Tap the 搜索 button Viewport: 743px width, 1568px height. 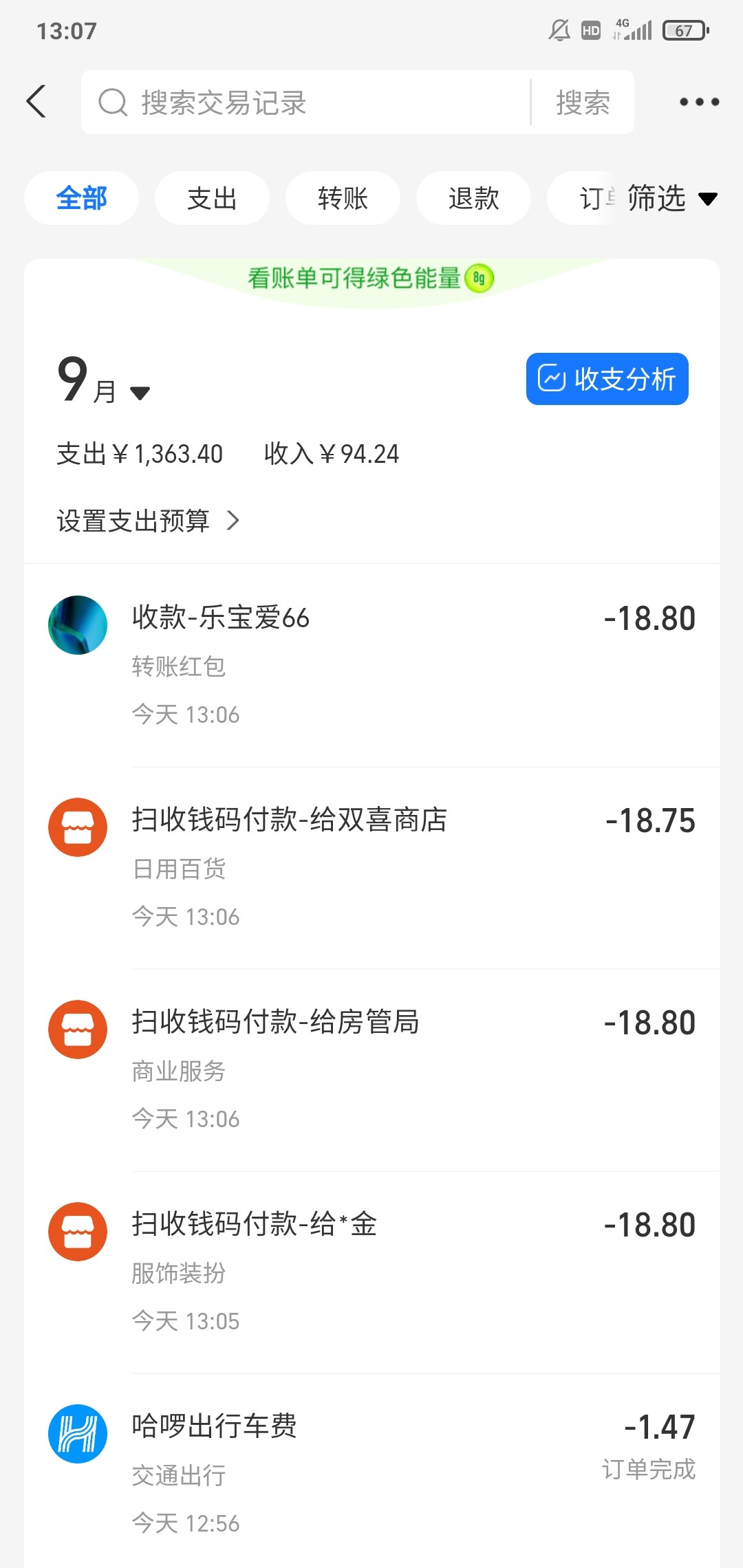click(x=583, y=102)
